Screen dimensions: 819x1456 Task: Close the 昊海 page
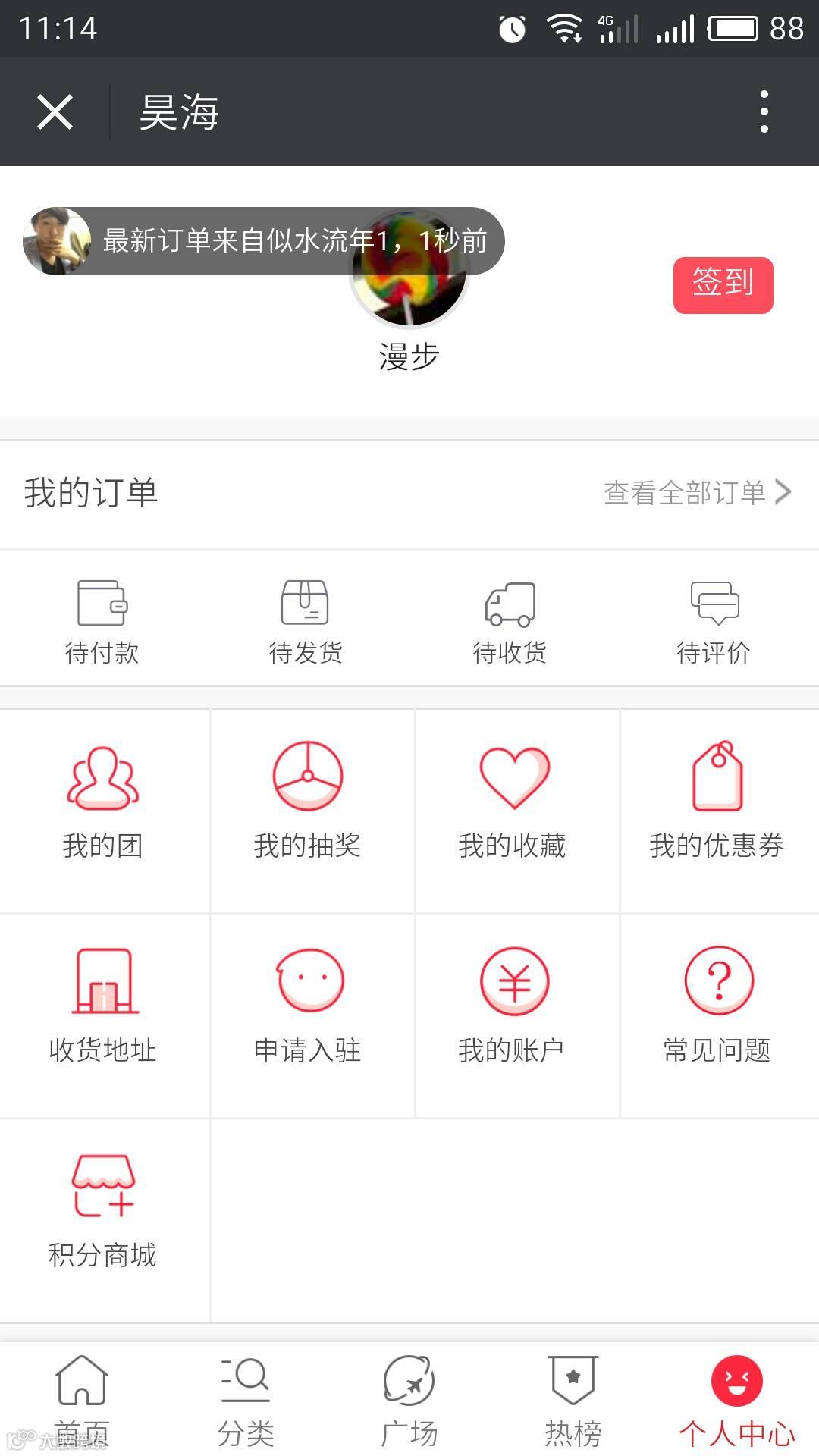(x=55, y=112)
